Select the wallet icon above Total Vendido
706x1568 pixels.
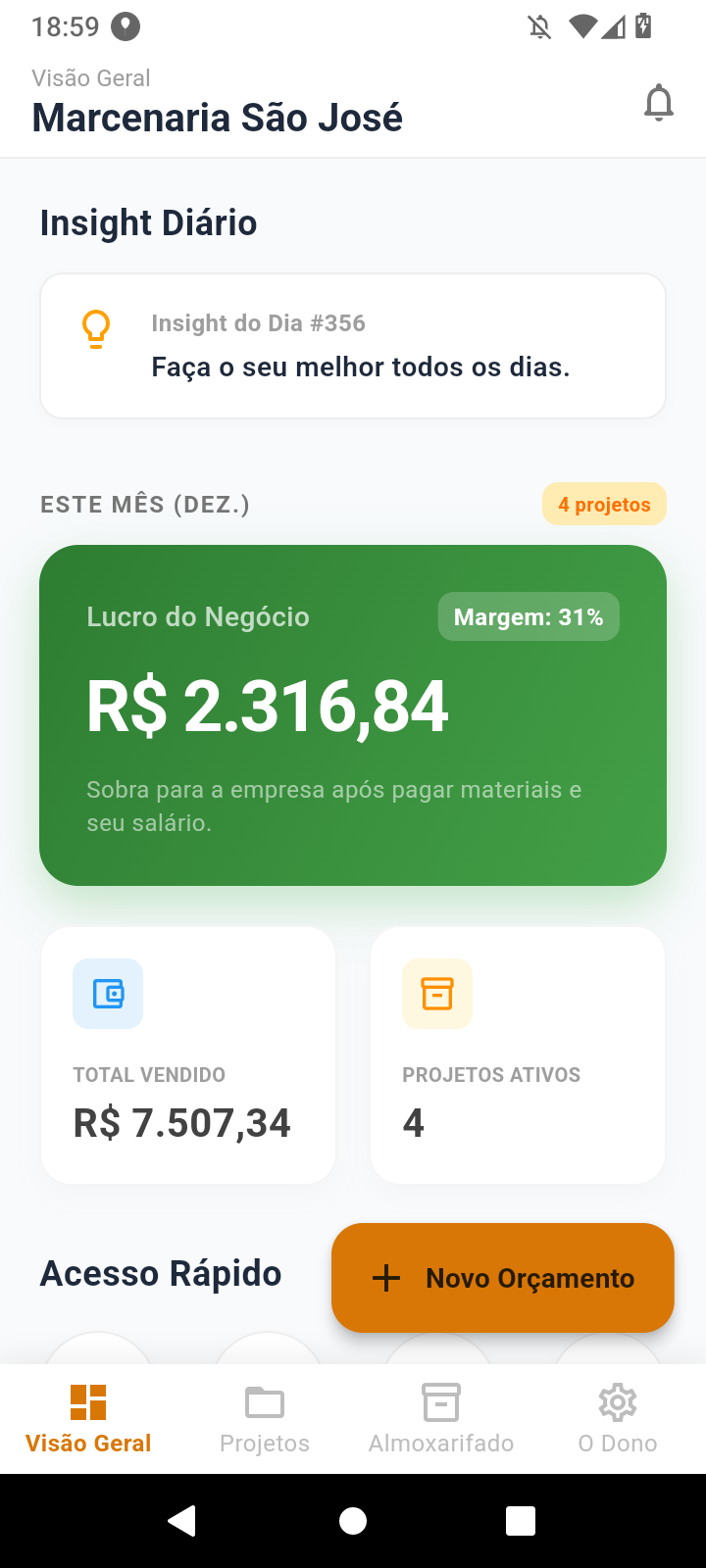coord(107,993)
